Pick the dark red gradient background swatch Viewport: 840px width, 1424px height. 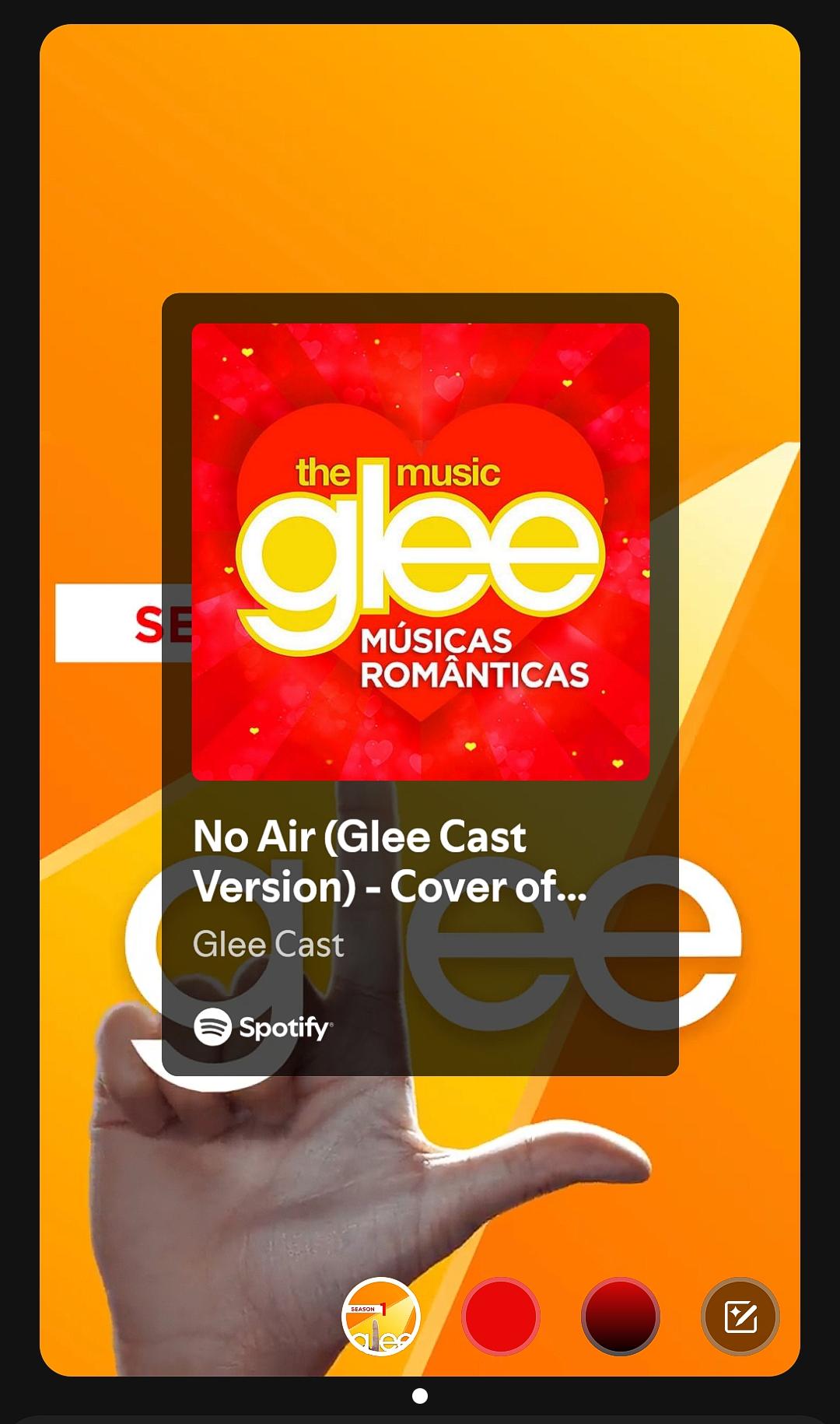point(620,1317)
